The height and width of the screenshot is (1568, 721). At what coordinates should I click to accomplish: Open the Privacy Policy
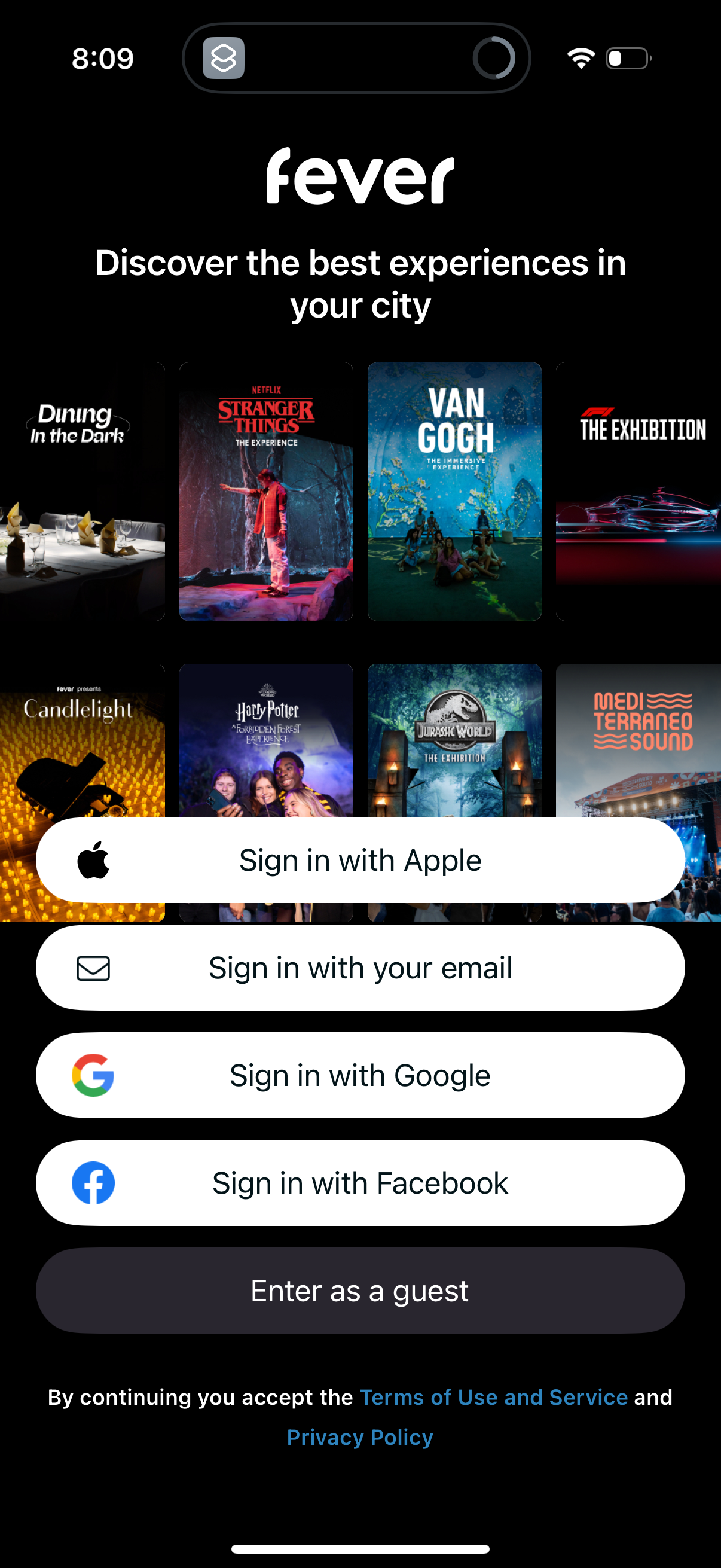(359, 1436)
